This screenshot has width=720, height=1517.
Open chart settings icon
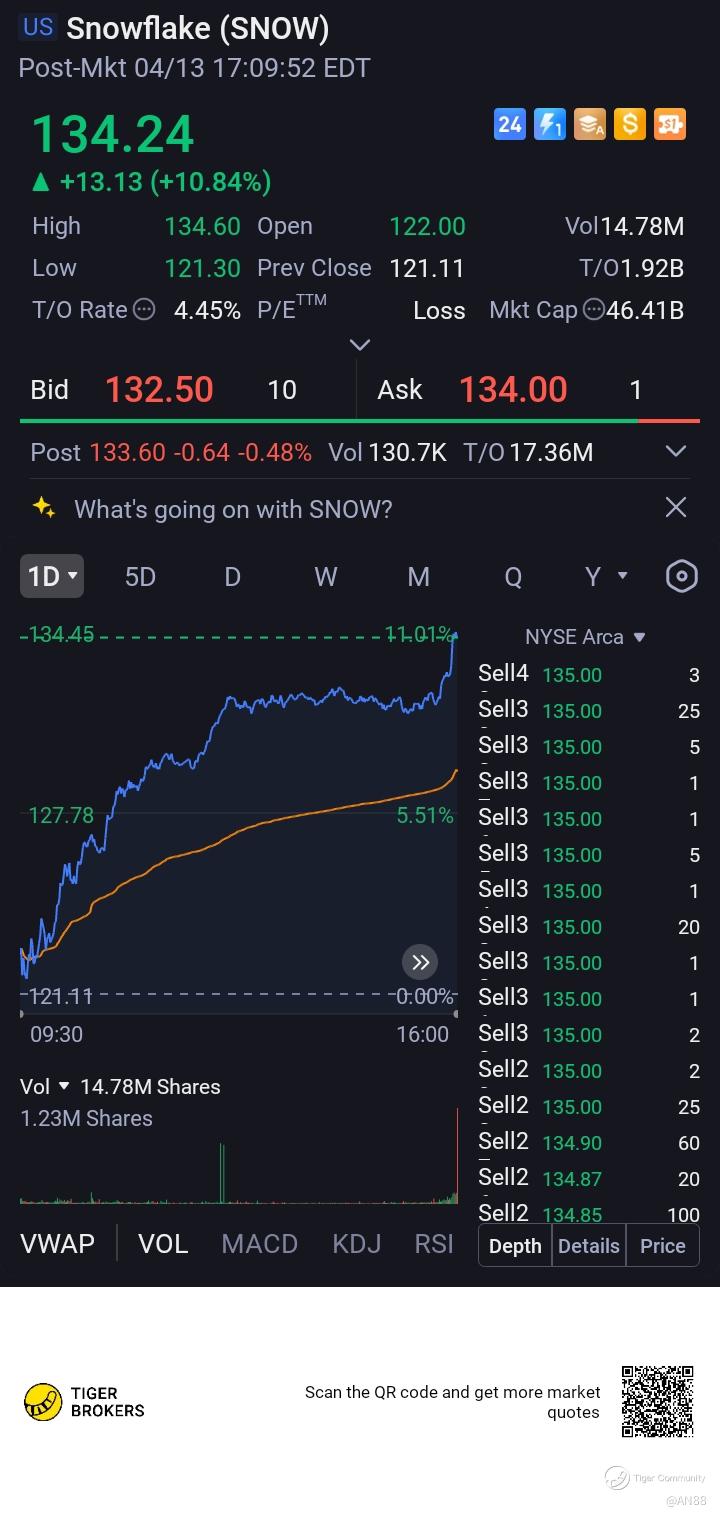pyautogui.click(x=681, y=576)
